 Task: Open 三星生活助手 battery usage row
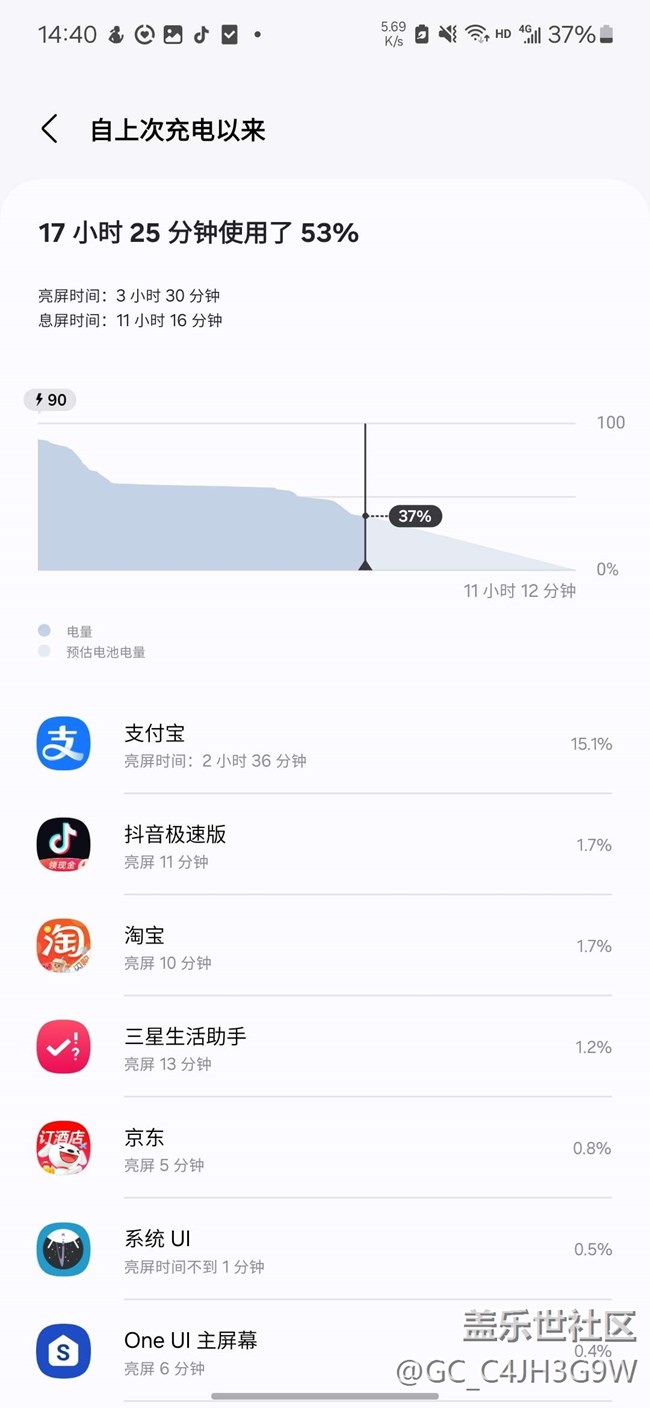pos(325,1047)
